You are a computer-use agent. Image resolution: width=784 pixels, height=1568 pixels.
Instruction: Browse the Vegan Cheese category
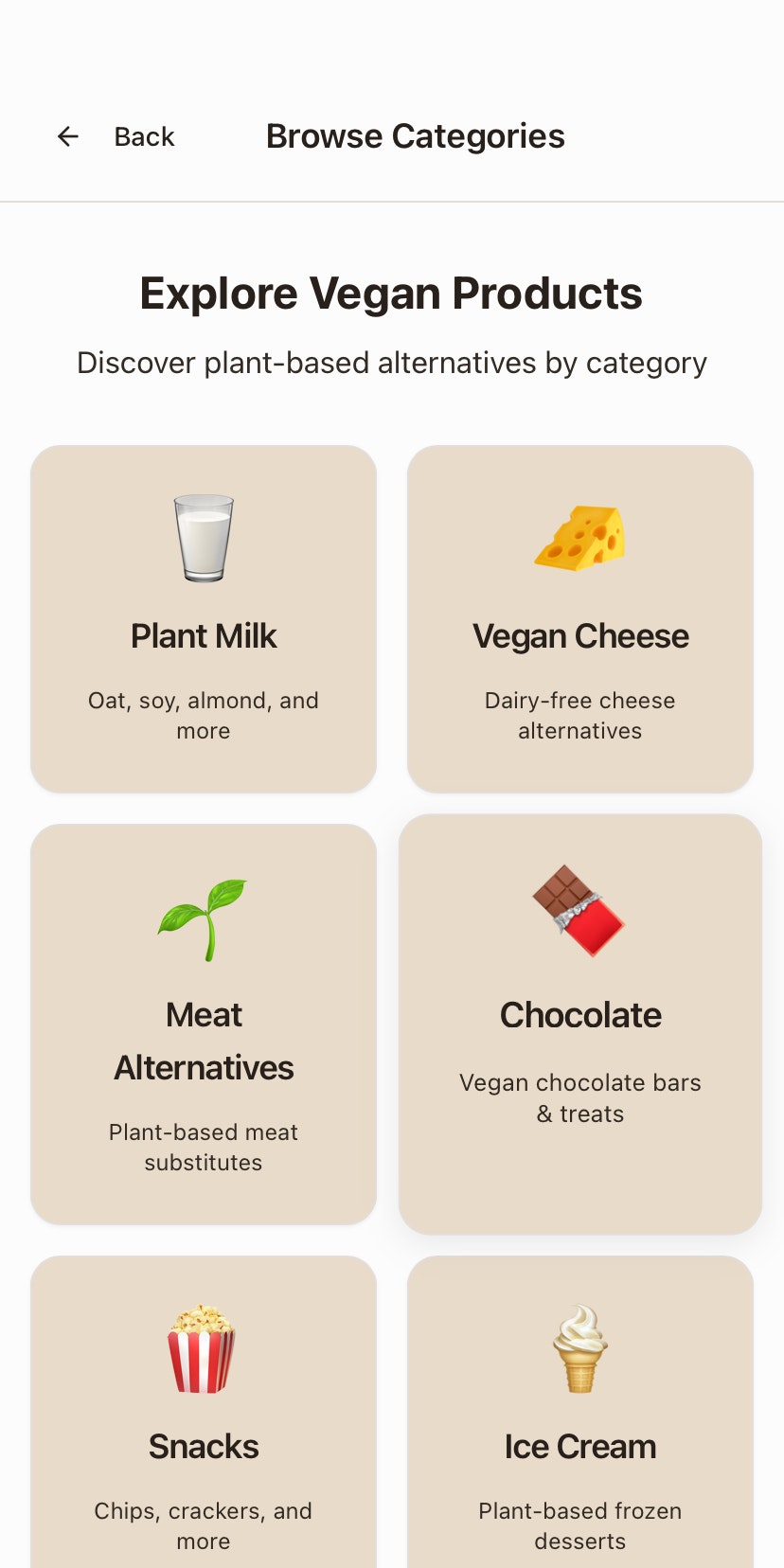(x=580, y=619)
